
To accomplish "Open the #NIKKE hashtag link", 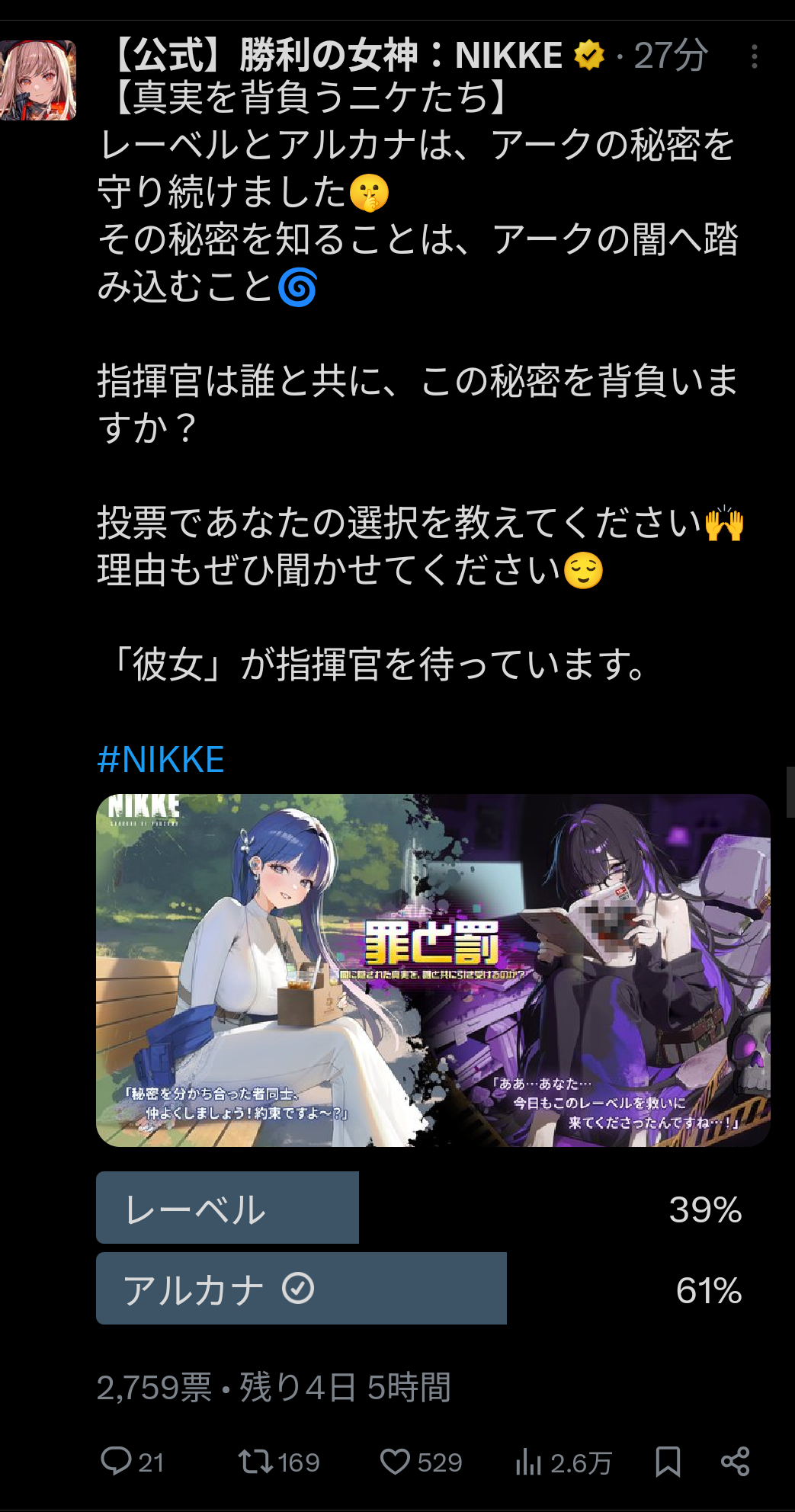I will (161, 760).
